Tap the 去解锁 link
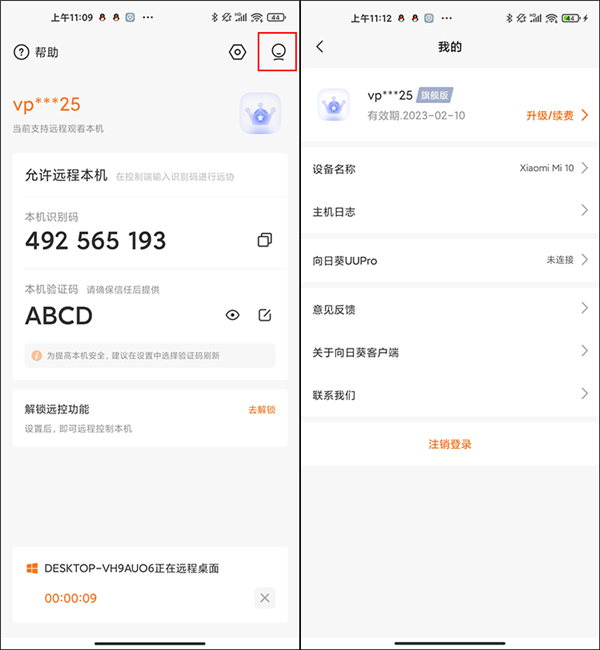Image resolution: width=600 pixels, height=650 pixels. pyautogui.click(x=261, y=410)
